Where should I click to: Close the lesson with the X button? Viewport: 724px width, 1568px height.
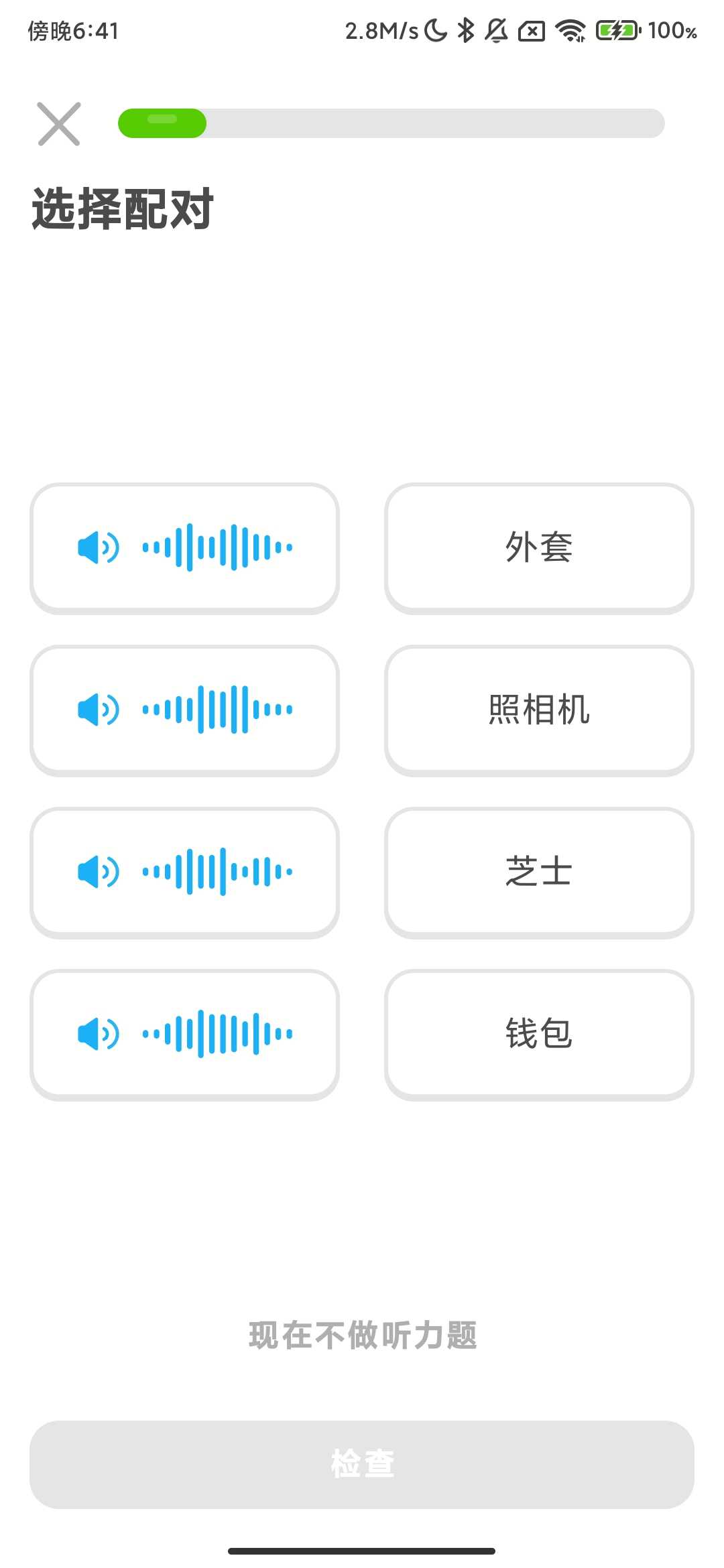pyautogui.click(x=59, y=124)
